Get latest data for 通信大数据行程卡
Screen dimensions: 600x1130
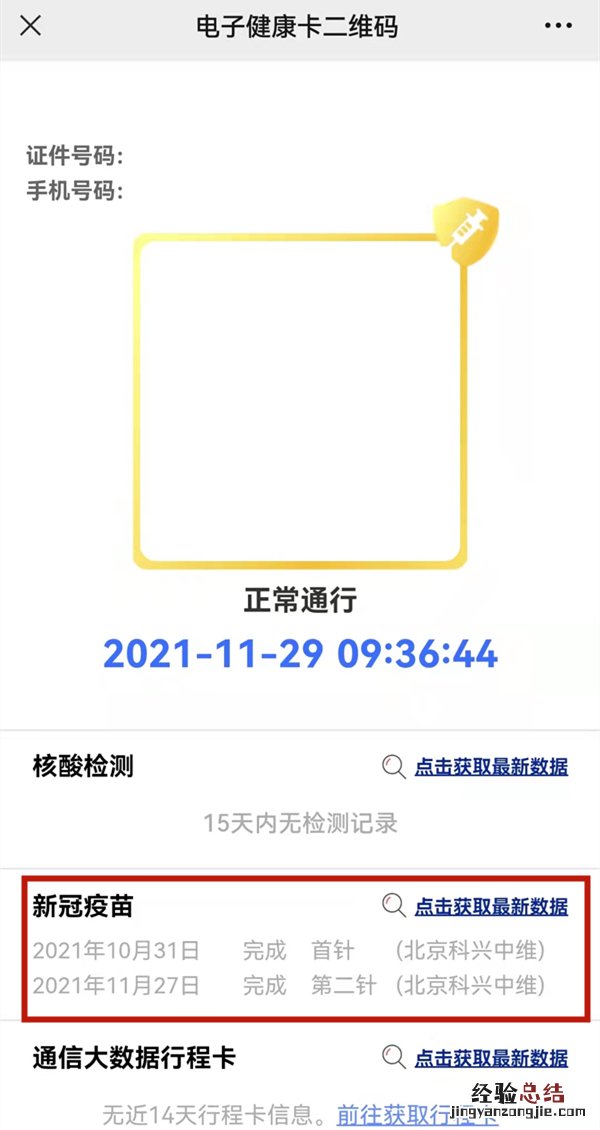click(491, 1057)
